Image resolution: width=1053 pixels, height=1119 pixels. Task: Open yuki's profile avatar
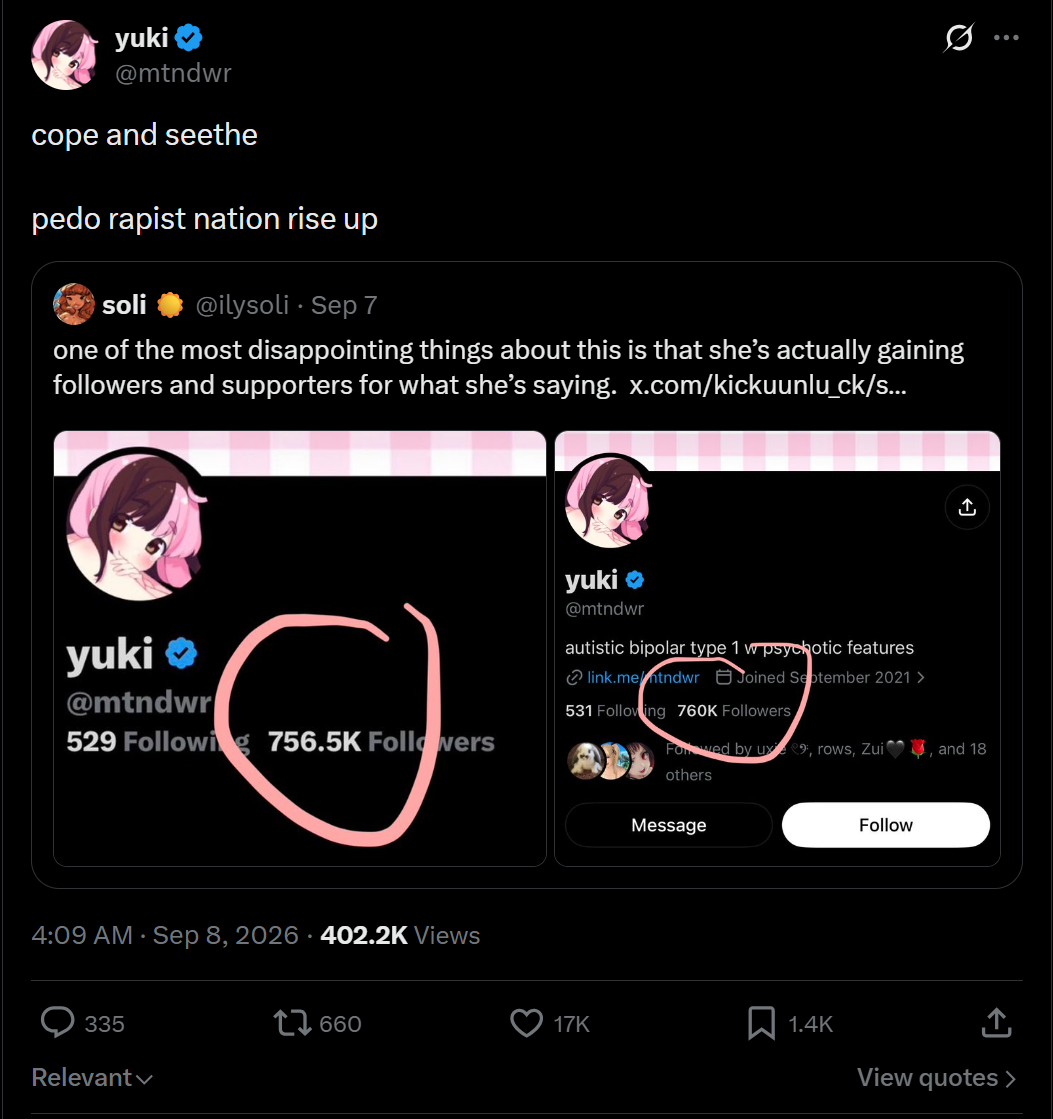coord(64,55)
